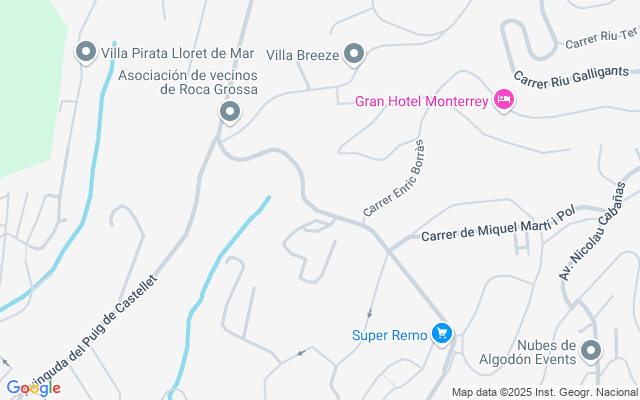
Task: Open the Google logo link
Action: (33, 387)
